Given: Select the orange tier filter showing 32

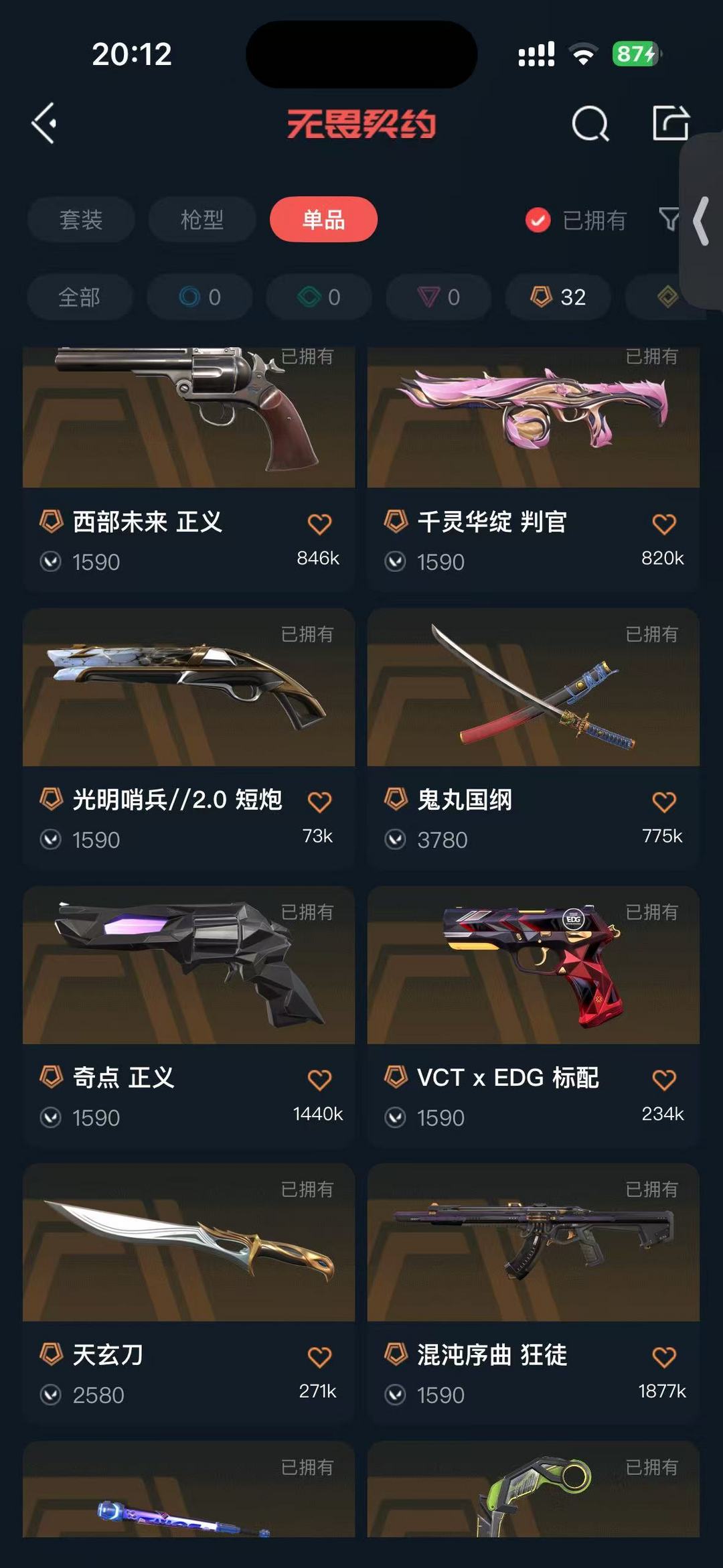Looking at the screenshot, I should (558, 297).
